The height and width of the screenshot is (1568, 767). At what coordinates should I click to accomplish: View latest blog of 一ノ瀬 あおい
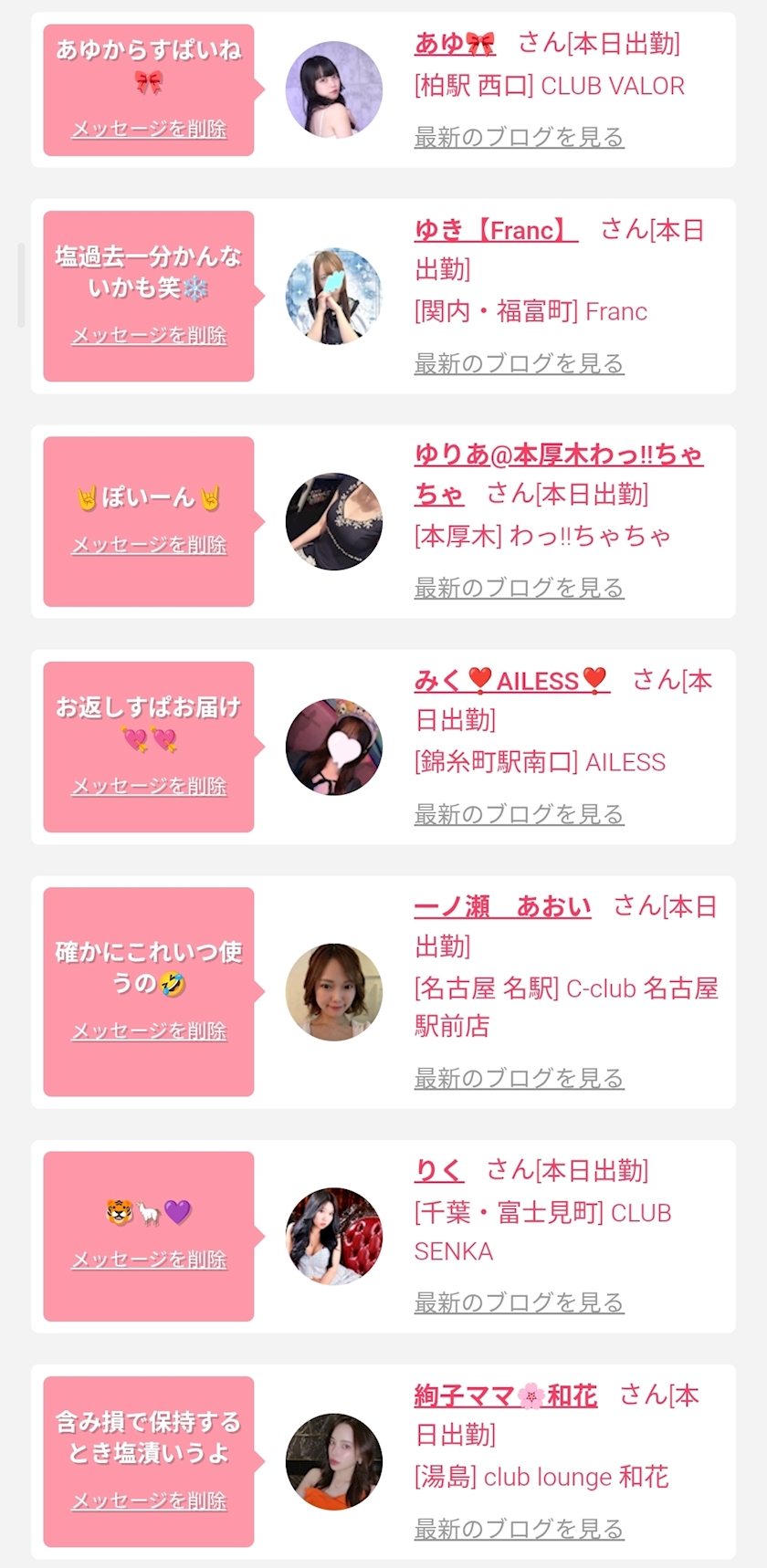[519, 1078]
